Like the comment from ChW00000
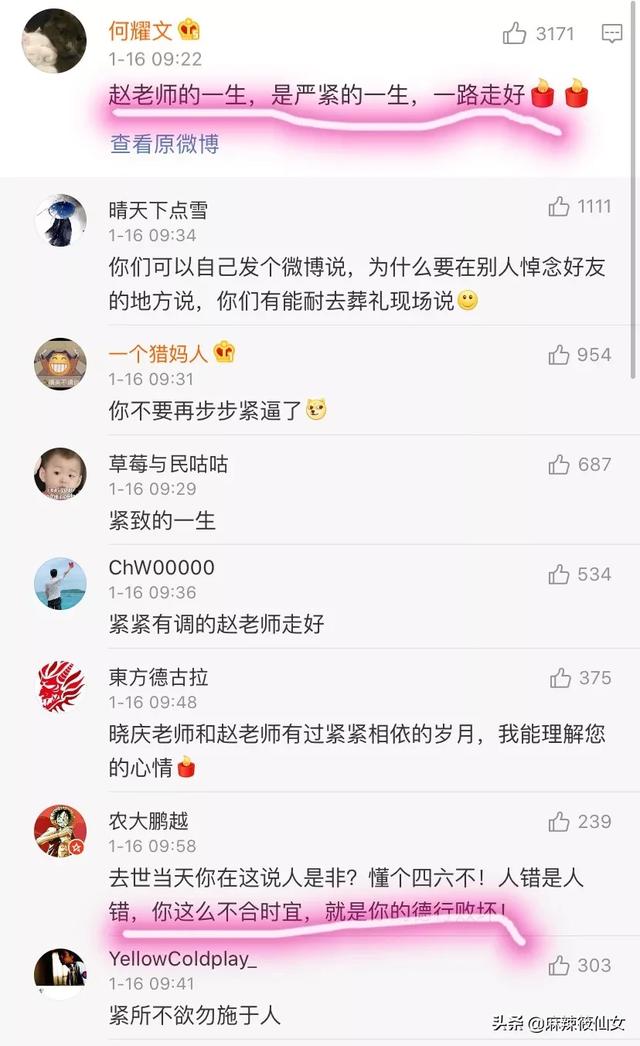The image size is (640, 1046). click(559, 574)
